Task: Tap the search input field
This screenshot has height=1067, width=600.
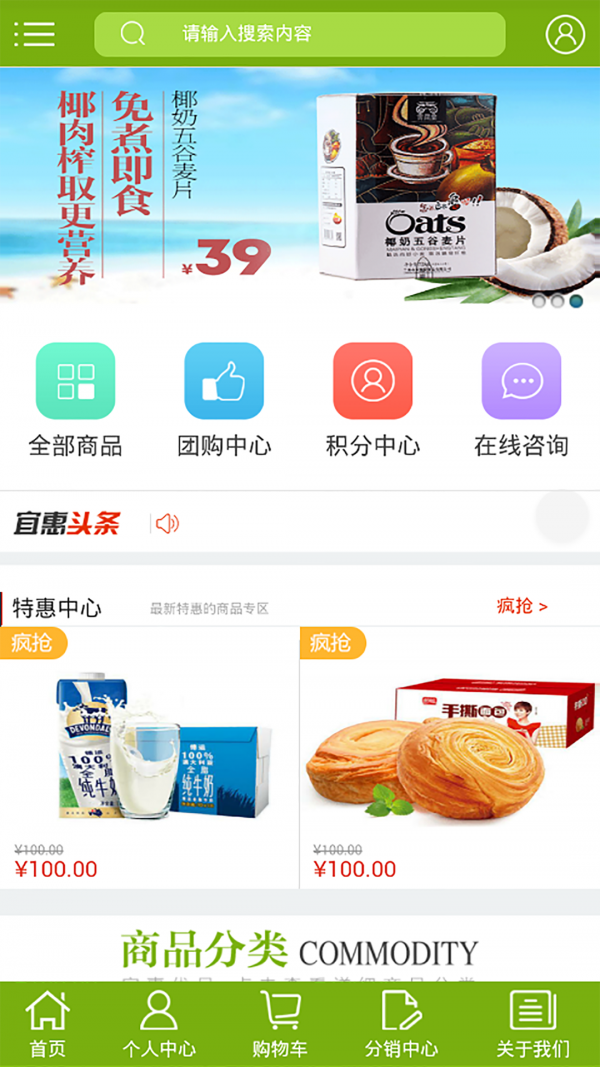Action: 300,34
